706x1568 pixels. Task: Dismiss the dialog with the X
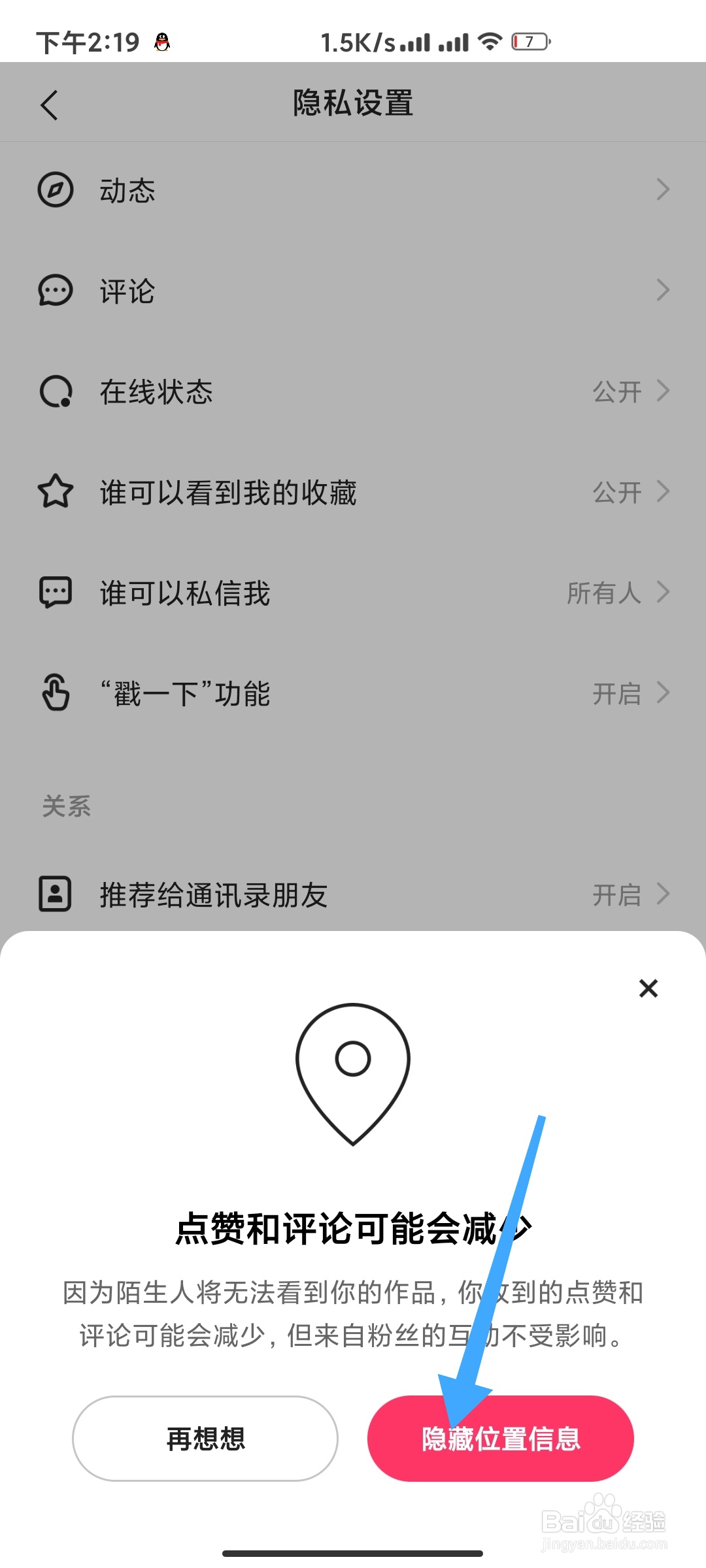coord(648,989)
